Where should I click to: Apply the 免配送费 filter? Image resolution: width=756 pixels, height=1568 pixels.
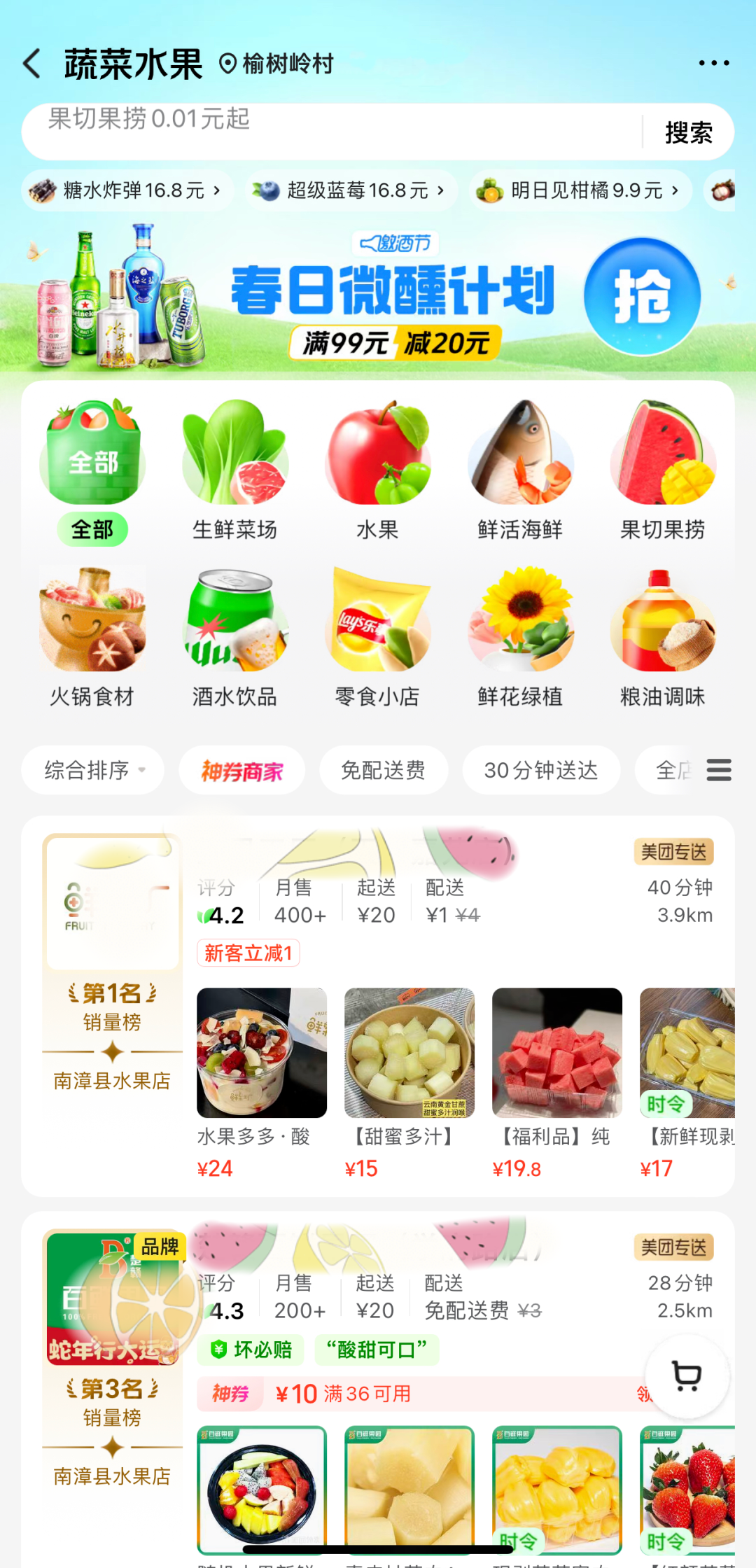tap(383, 770)
